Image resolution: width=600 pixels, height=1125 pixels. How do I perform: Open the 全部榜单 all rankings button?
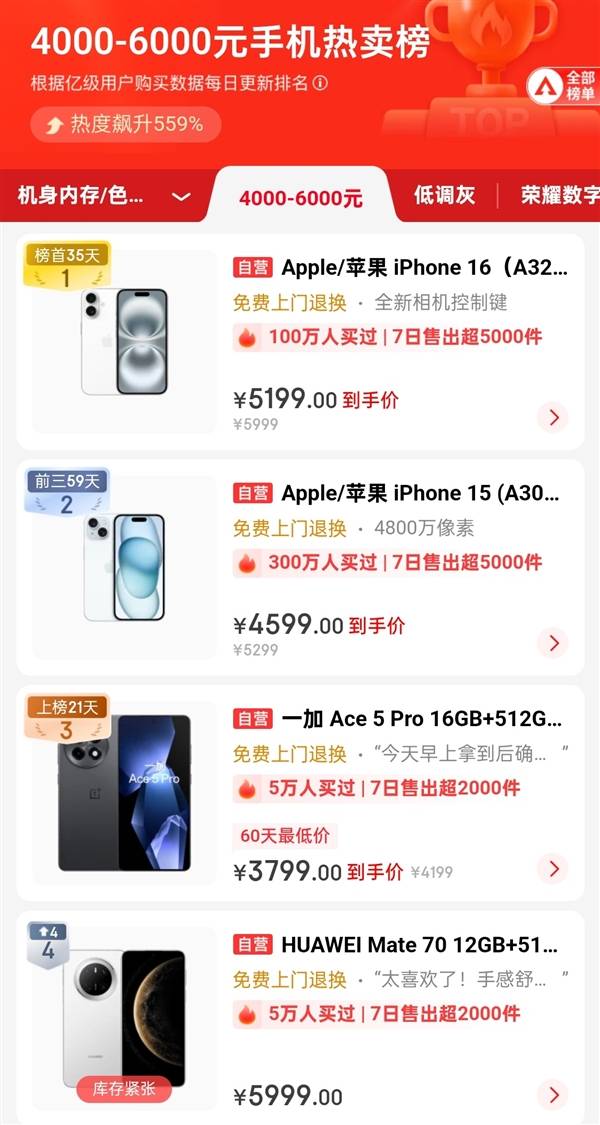click(x=562, y=85)
